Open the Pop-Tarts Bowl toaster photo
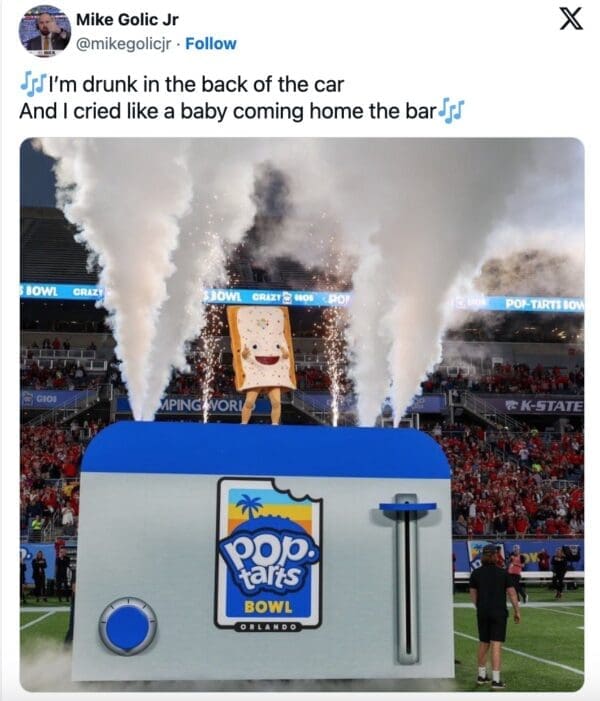 [x=301, y=413]
